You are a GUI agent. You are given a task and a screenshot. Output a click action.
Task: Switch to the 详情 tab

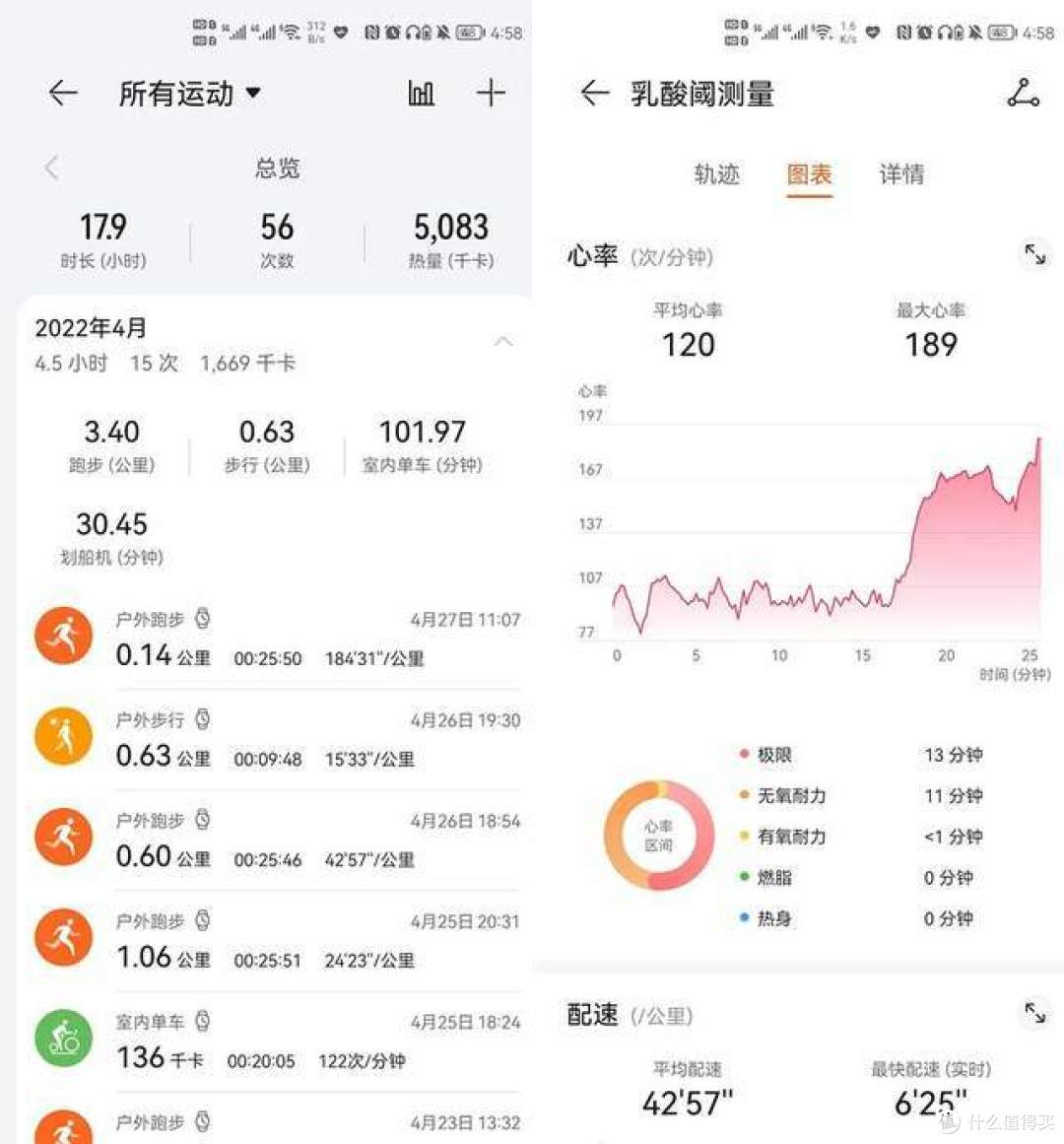[x=899, y=175]
